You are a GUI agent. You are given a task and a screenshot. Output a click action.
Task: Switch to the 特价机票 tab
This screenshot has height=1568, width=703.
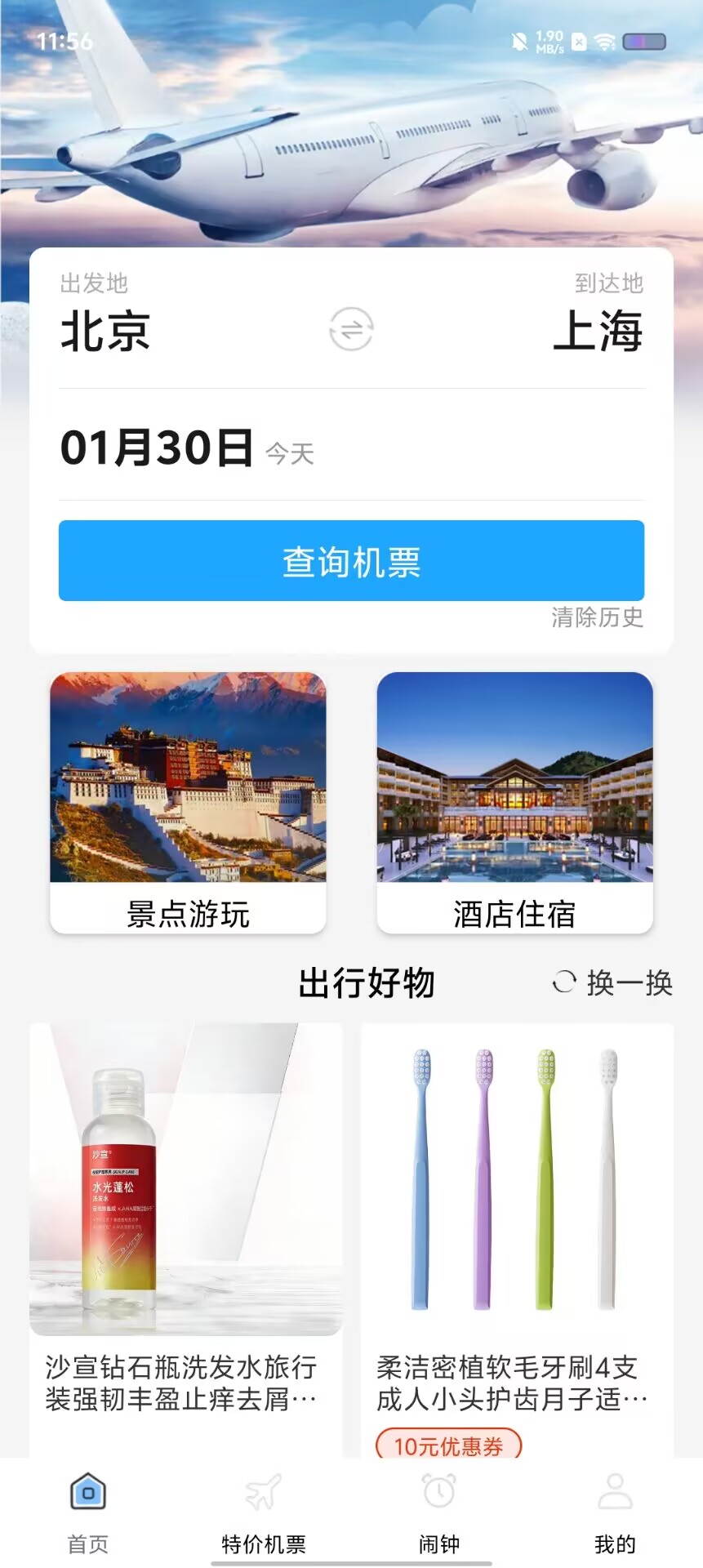pyautogui.click(x=264, y=1511)
